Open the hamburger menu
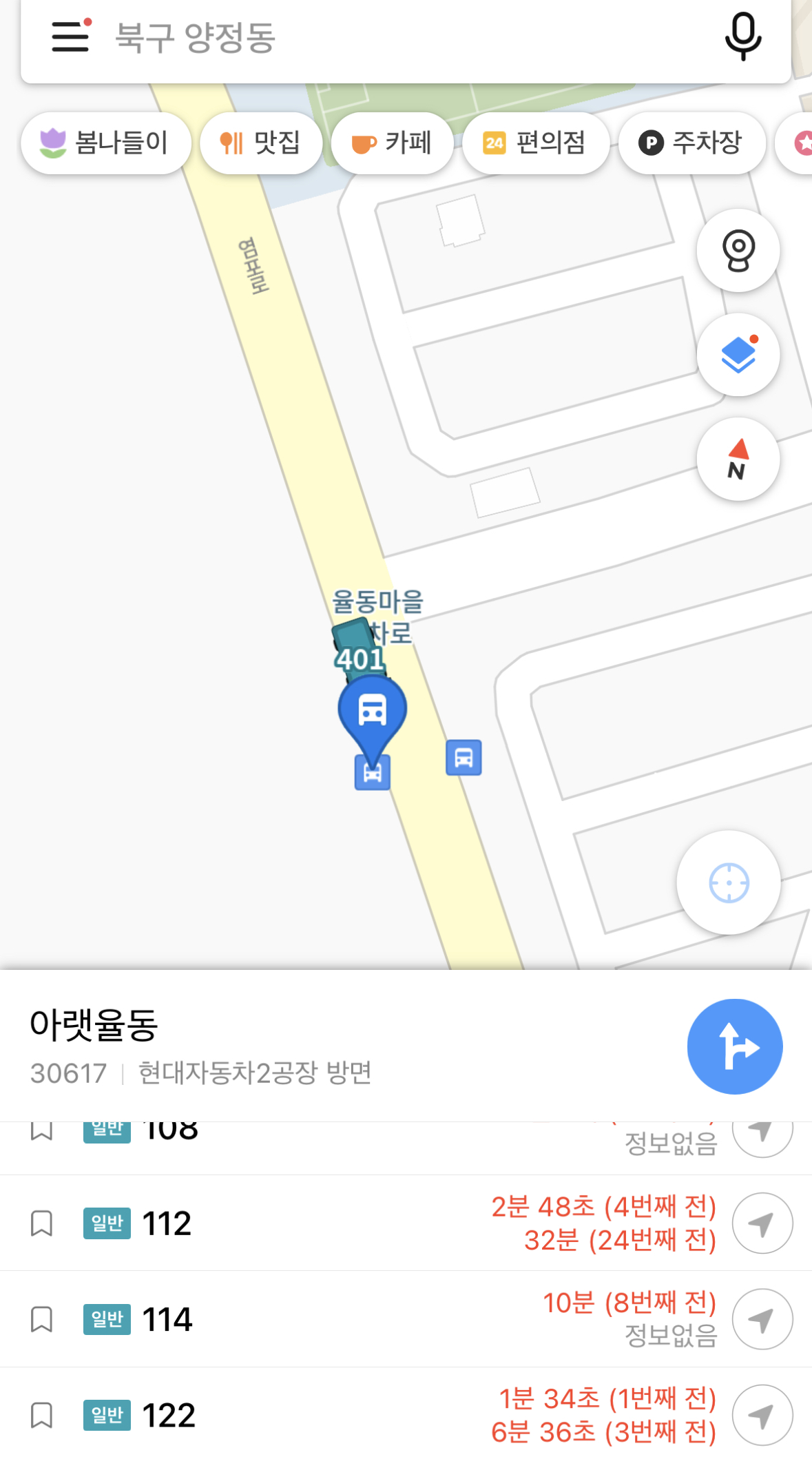The image size is (812, 1459). point(70,37)
